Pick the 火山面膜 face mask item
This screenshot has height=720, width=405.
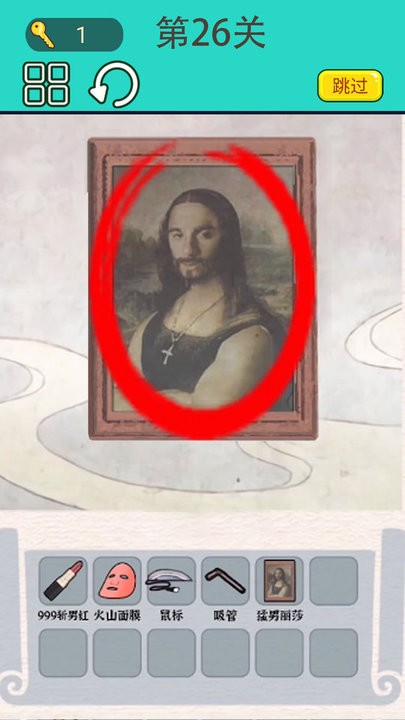coord(117,580)
